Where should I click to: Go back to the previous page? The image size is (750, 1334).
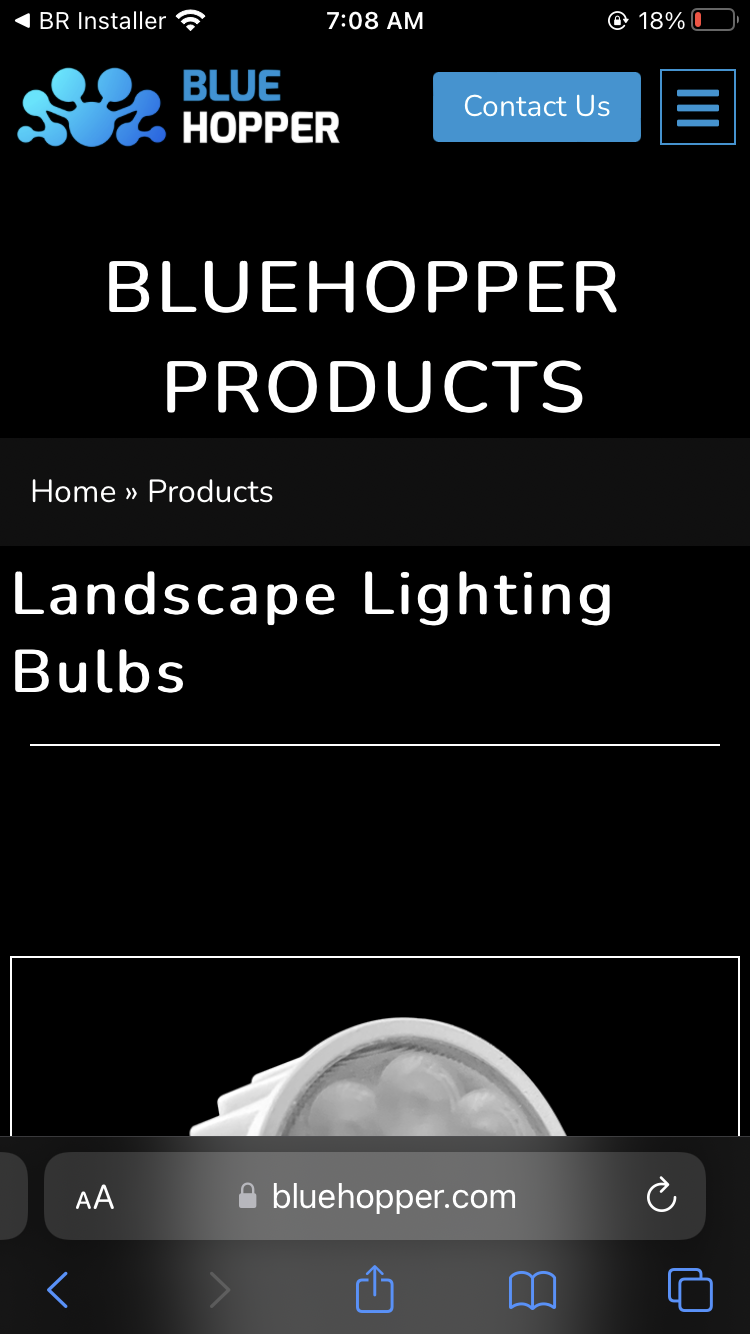58,1290
